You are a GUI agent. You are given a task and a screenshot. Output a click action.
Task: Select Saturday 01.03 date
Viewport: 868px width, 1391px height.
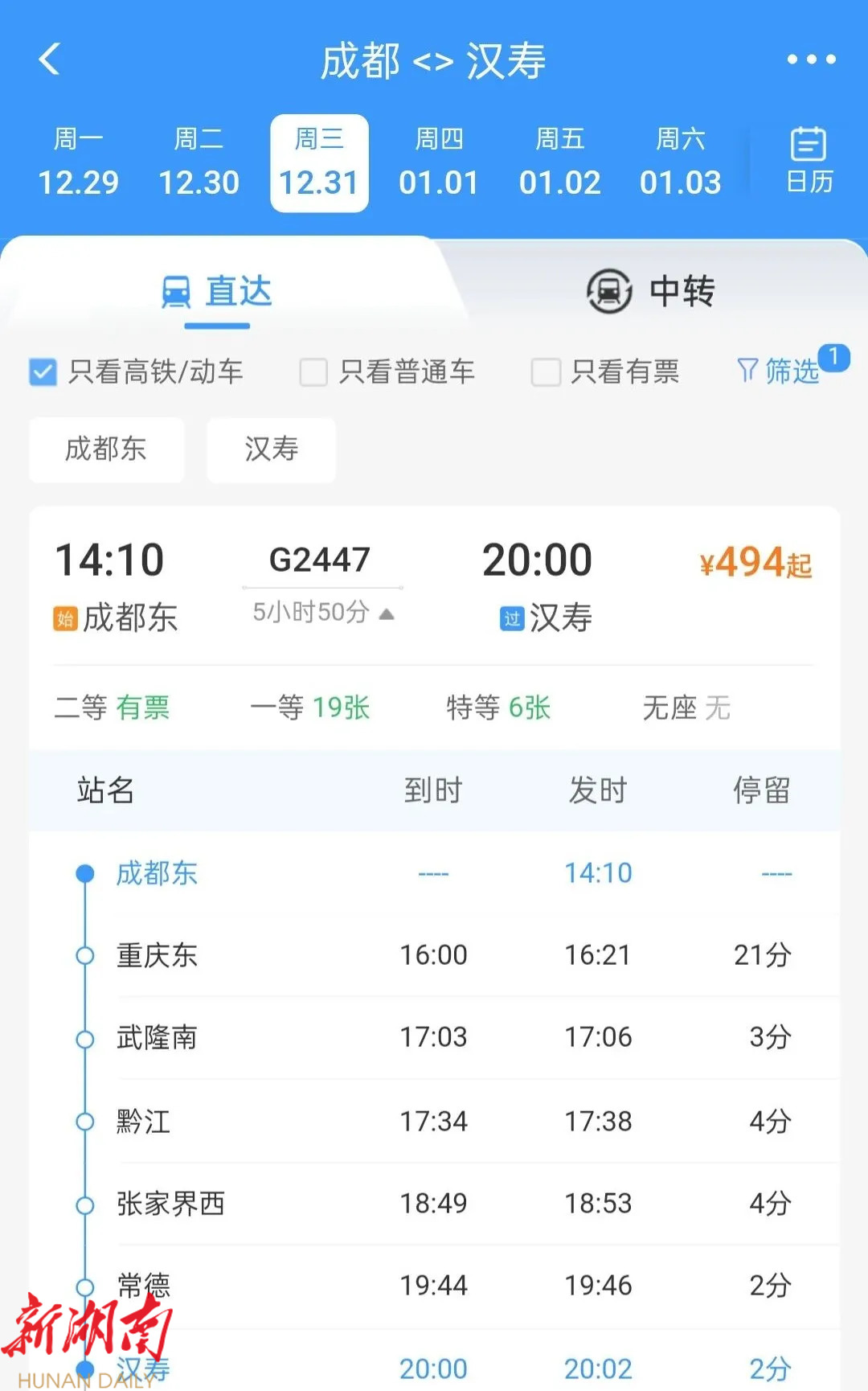(680, 163)
